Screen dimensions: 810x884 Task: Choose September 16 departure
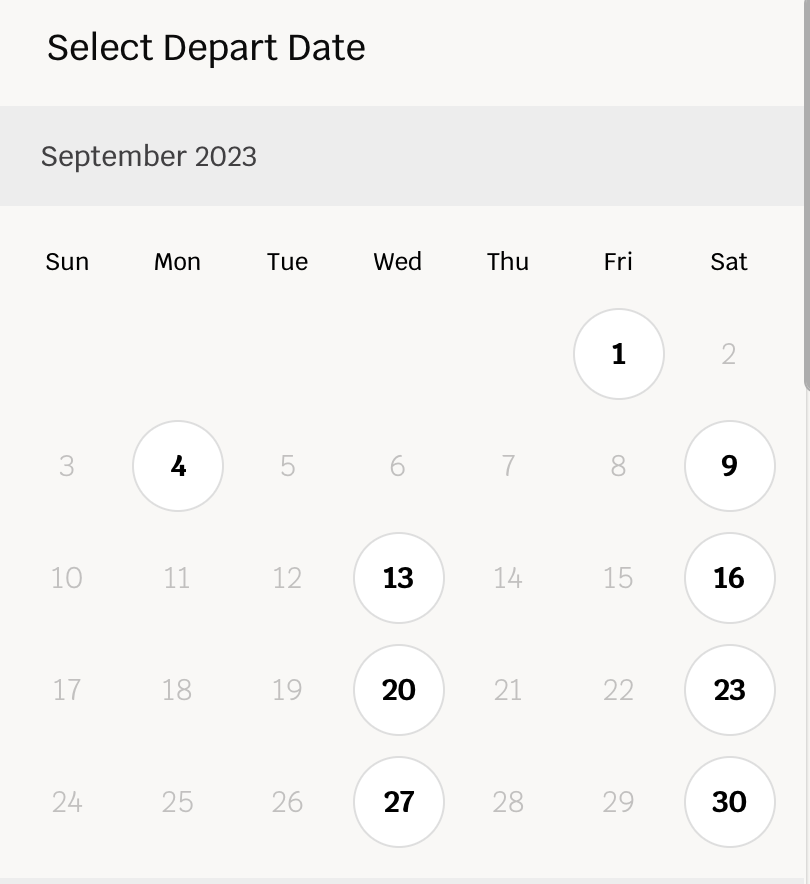[729, 578]
